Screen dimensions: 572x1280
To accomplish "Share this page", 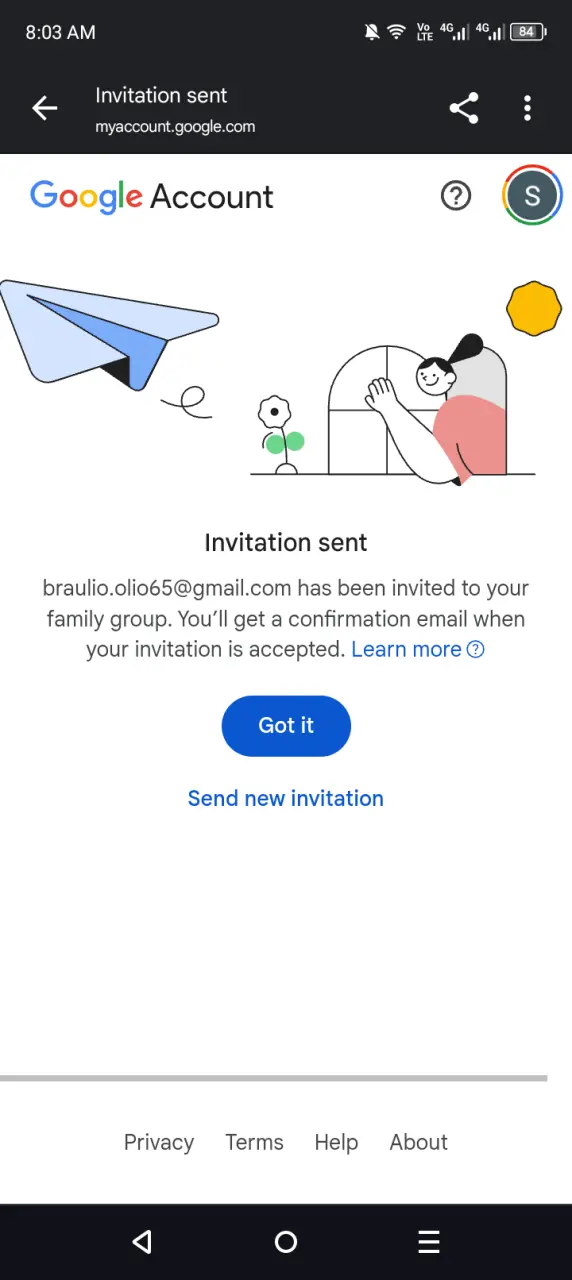I will tap(464, 108).
